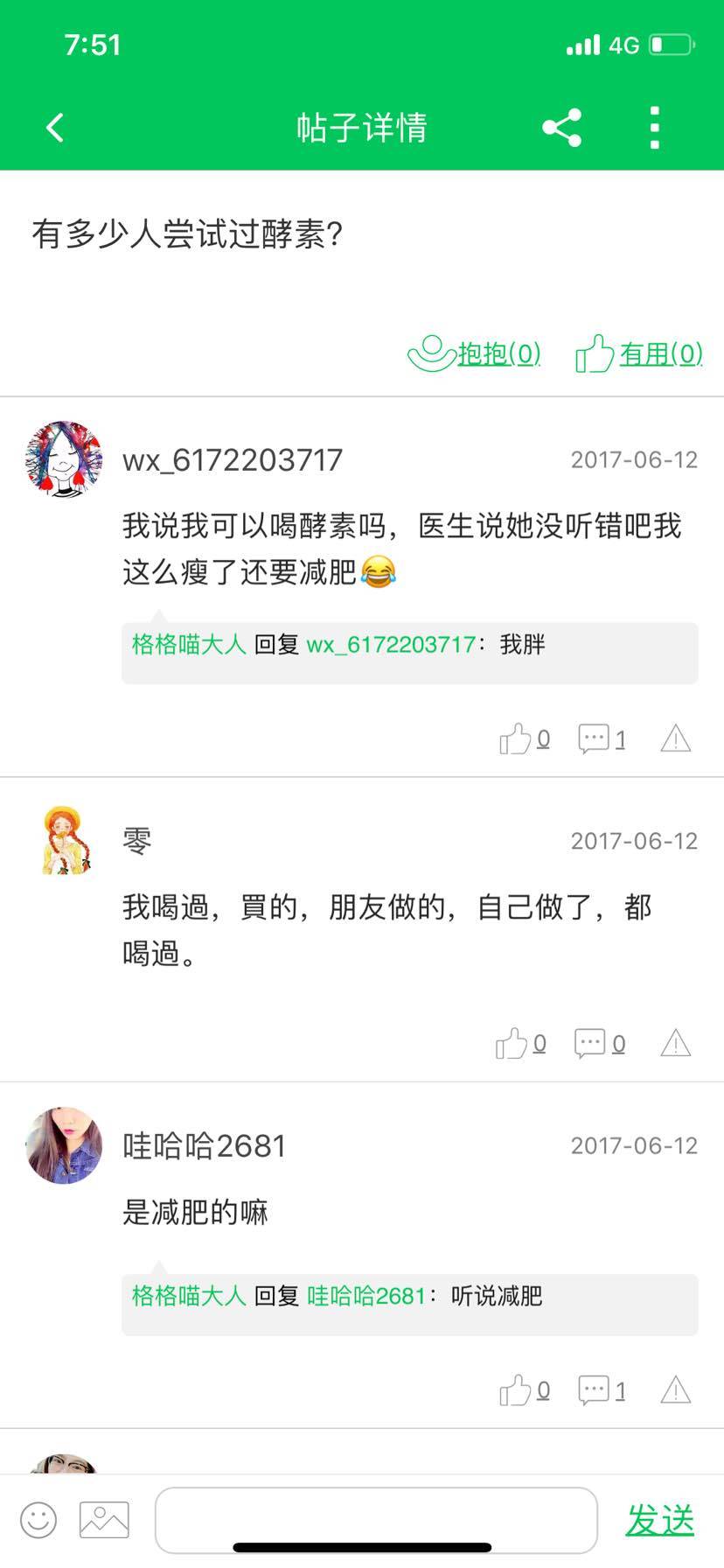724x1568 pixels.
Task: Report 哇哈哈2681's comment
Action: point(676,1390)
